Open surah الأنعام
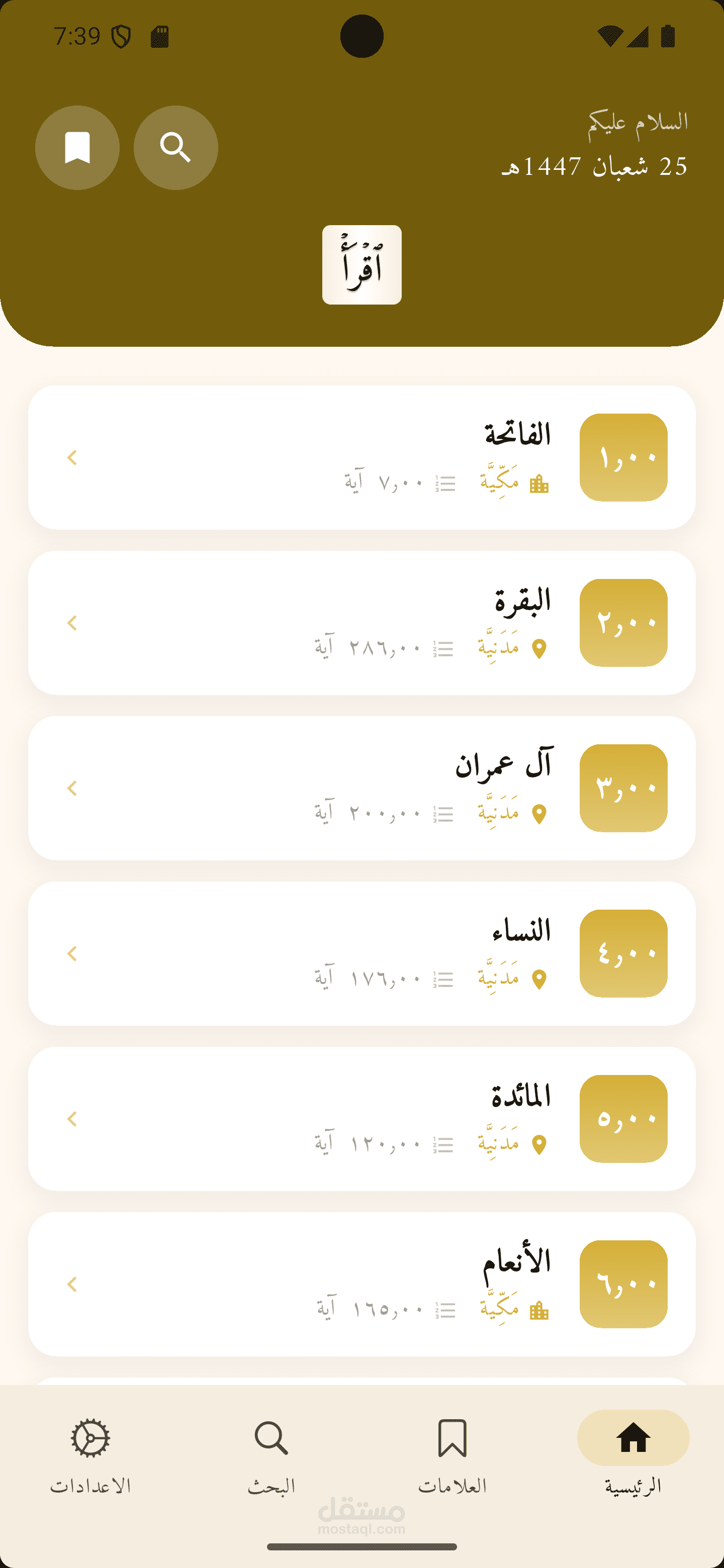The width and height of the screenshot is (724, 1568). pyautogui.click(x=361, y=1284)
